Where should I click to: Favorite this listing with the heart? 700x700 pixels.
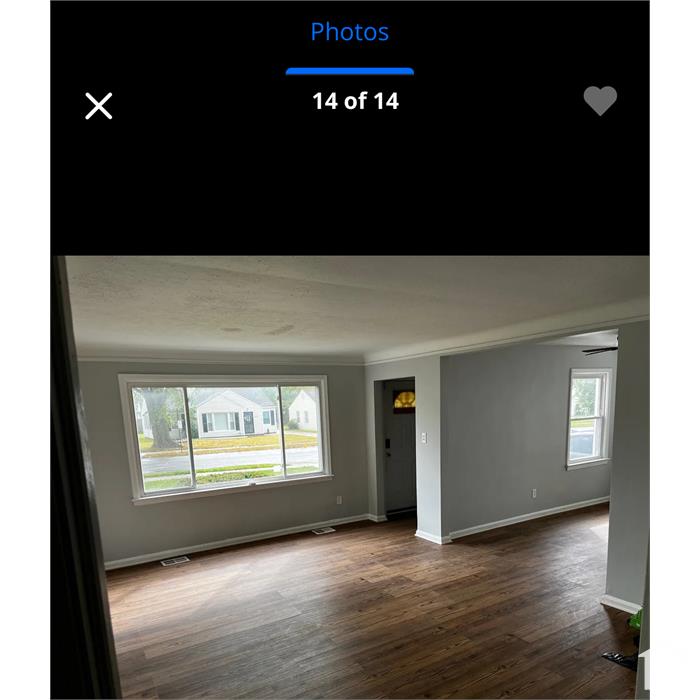click(x=600, y=101)
